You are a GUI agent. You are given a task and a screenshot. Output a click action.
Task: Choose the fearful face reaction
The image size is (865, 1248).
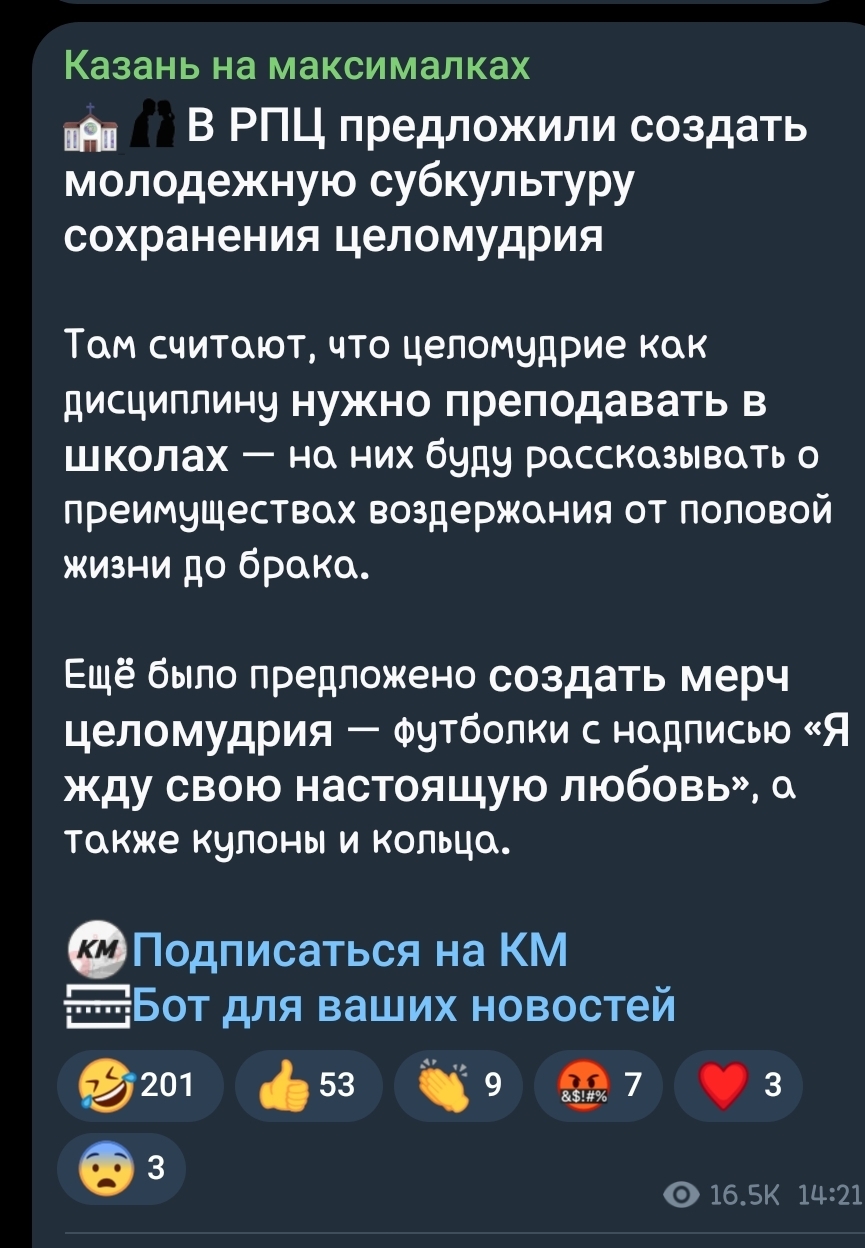coord(122,1168)
